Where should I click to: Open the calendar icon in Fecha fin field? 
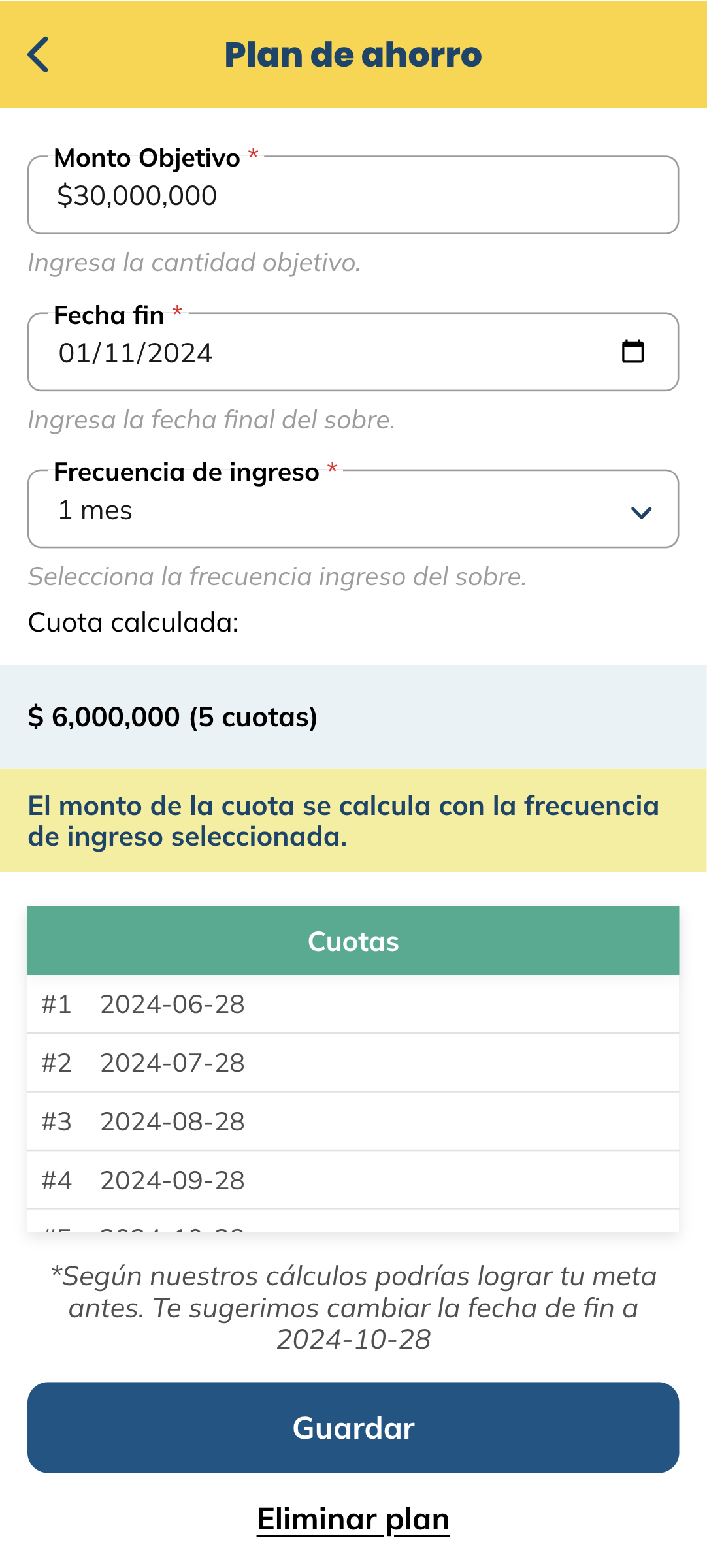633,352
